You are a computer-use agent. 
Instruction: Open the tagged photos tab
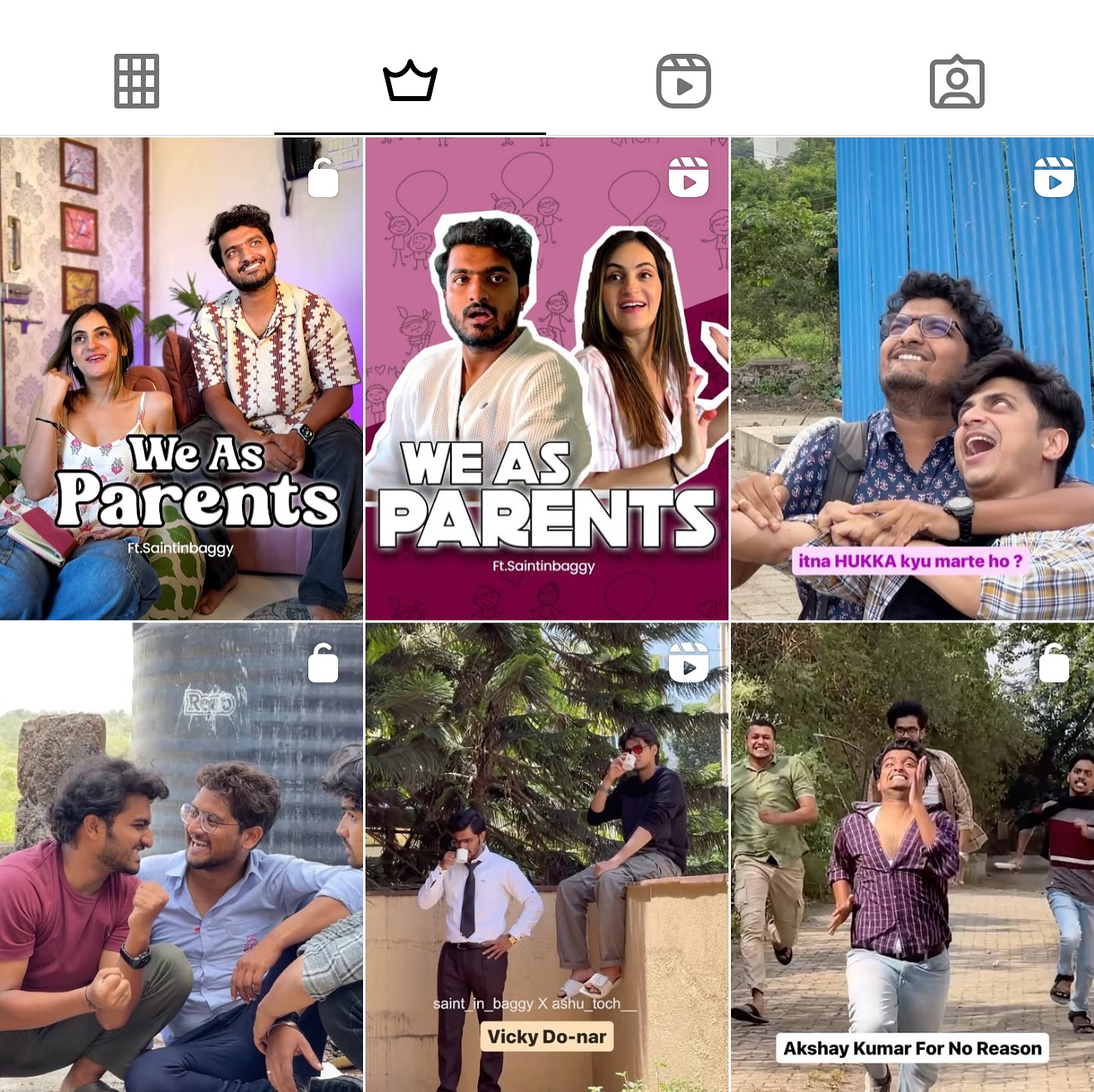(x=956, y=81)
